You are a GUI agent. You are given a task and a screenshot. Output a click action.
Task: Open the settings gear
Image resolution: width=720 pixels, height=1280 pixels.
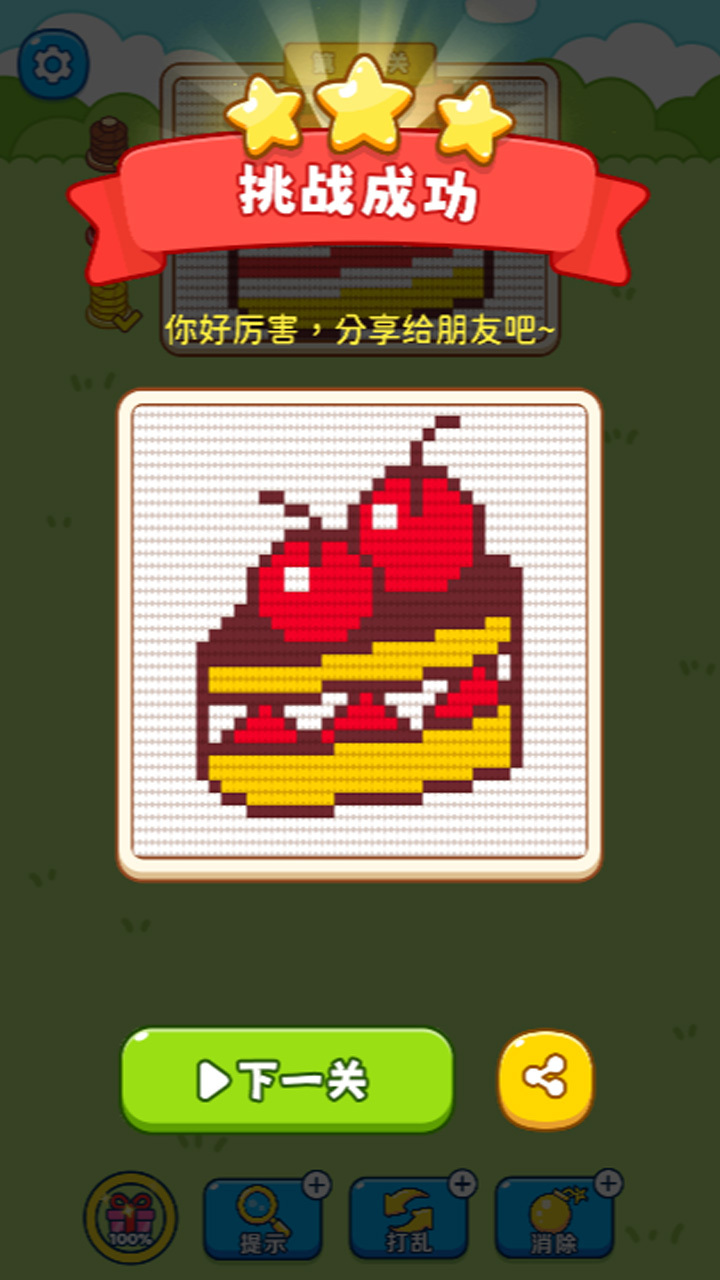pos(53,64)
